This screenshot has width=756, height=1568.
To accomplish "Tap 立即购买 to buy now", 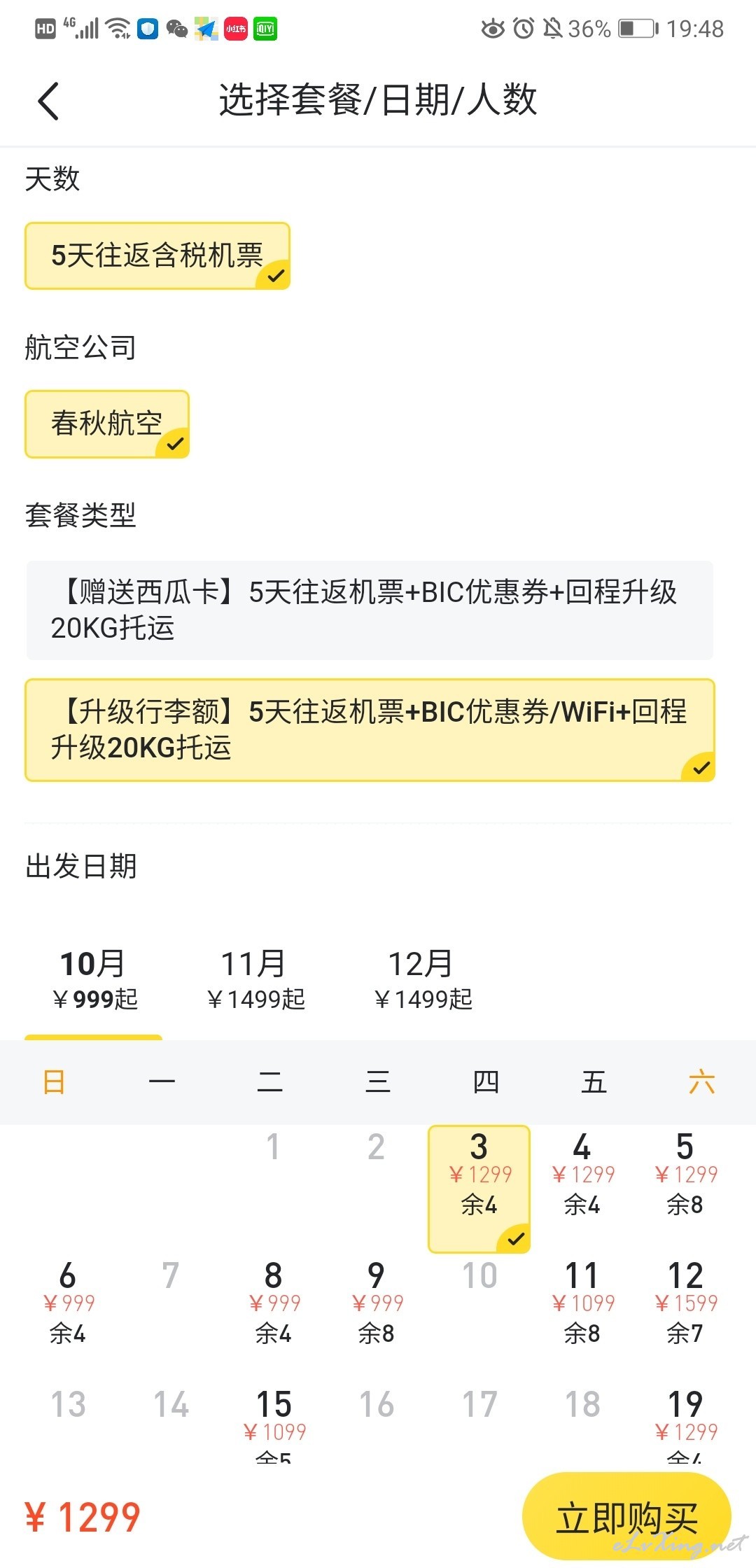I will pyautogui.click(x=626, y=1518).
